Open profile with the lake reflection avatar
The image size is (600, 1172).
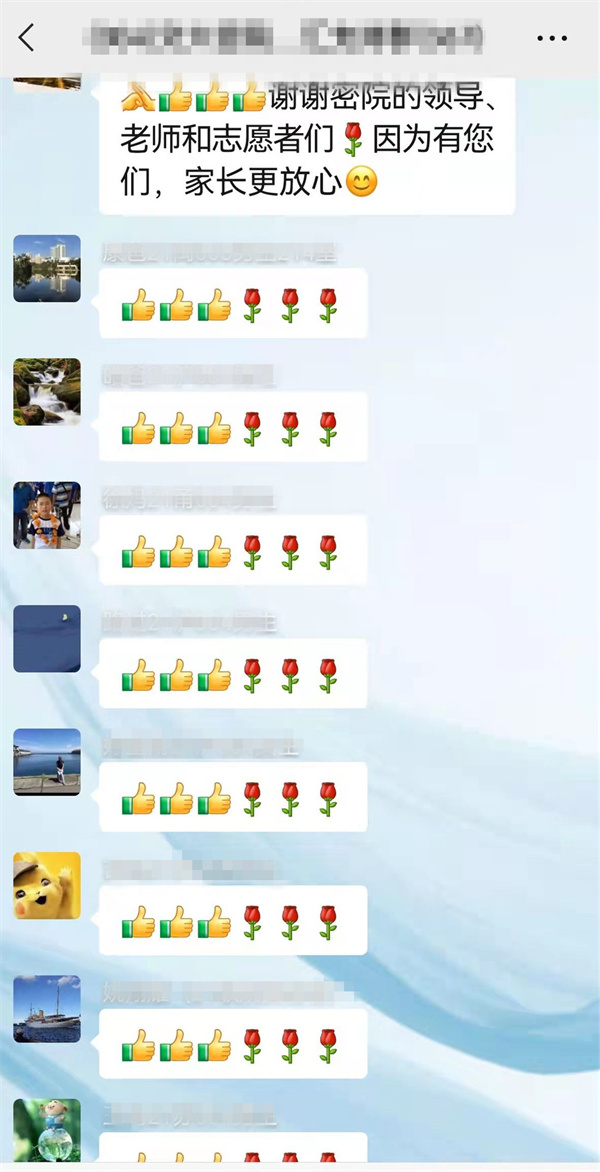pyautogui.click(x=47, y=268)
